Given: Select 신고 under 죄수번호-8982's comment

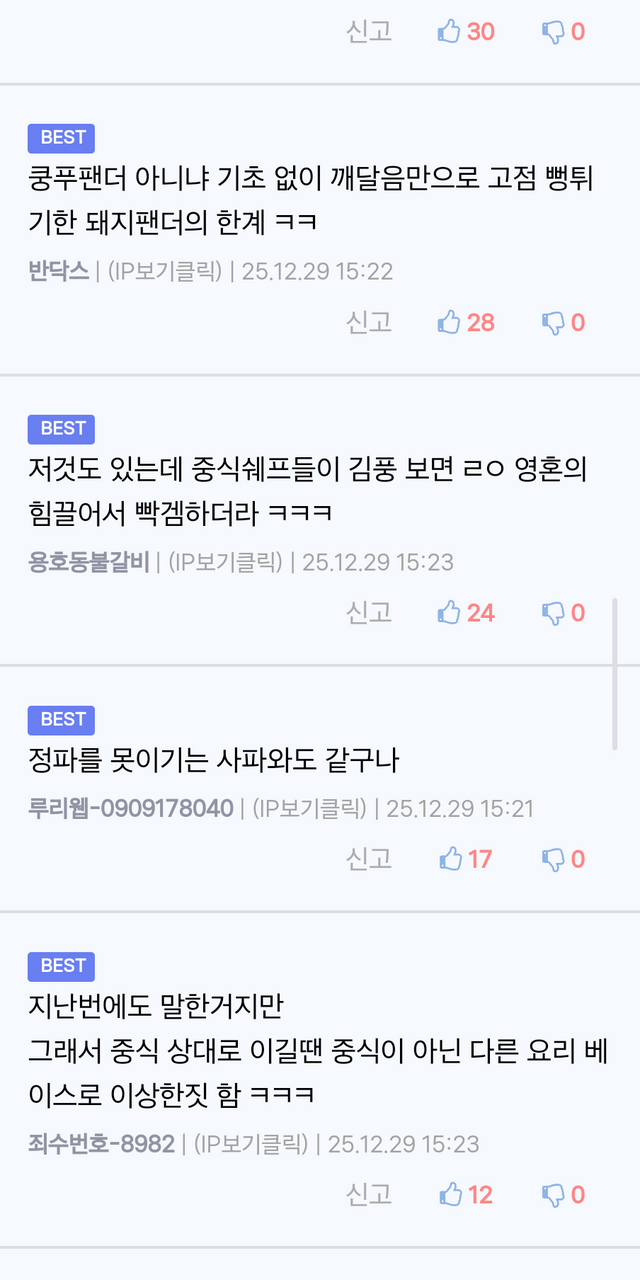Looking at the screenshot, I should click(369, 1194).
